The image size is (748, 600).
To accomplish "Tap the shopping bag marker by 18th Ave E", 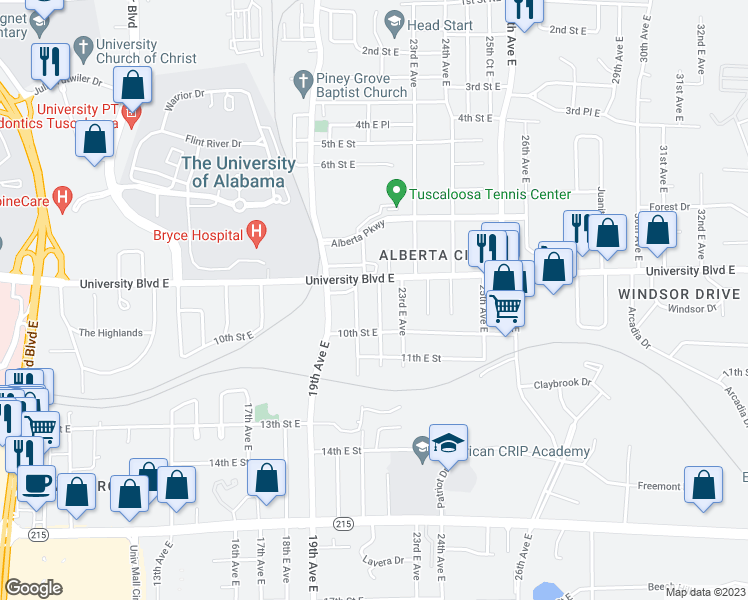I will 267,479.
